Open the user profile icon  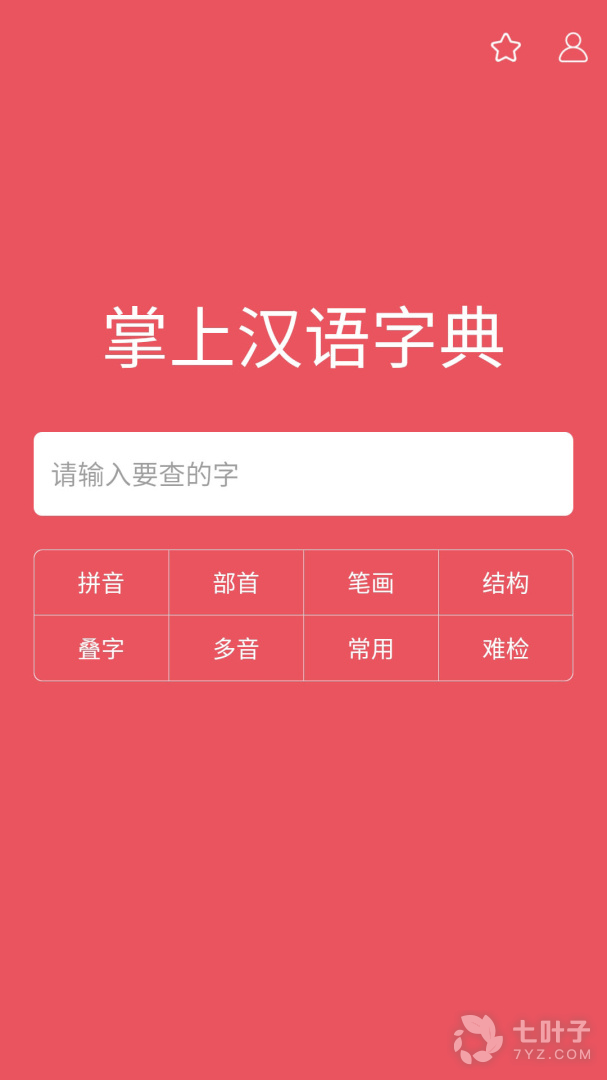pos(573,47)
